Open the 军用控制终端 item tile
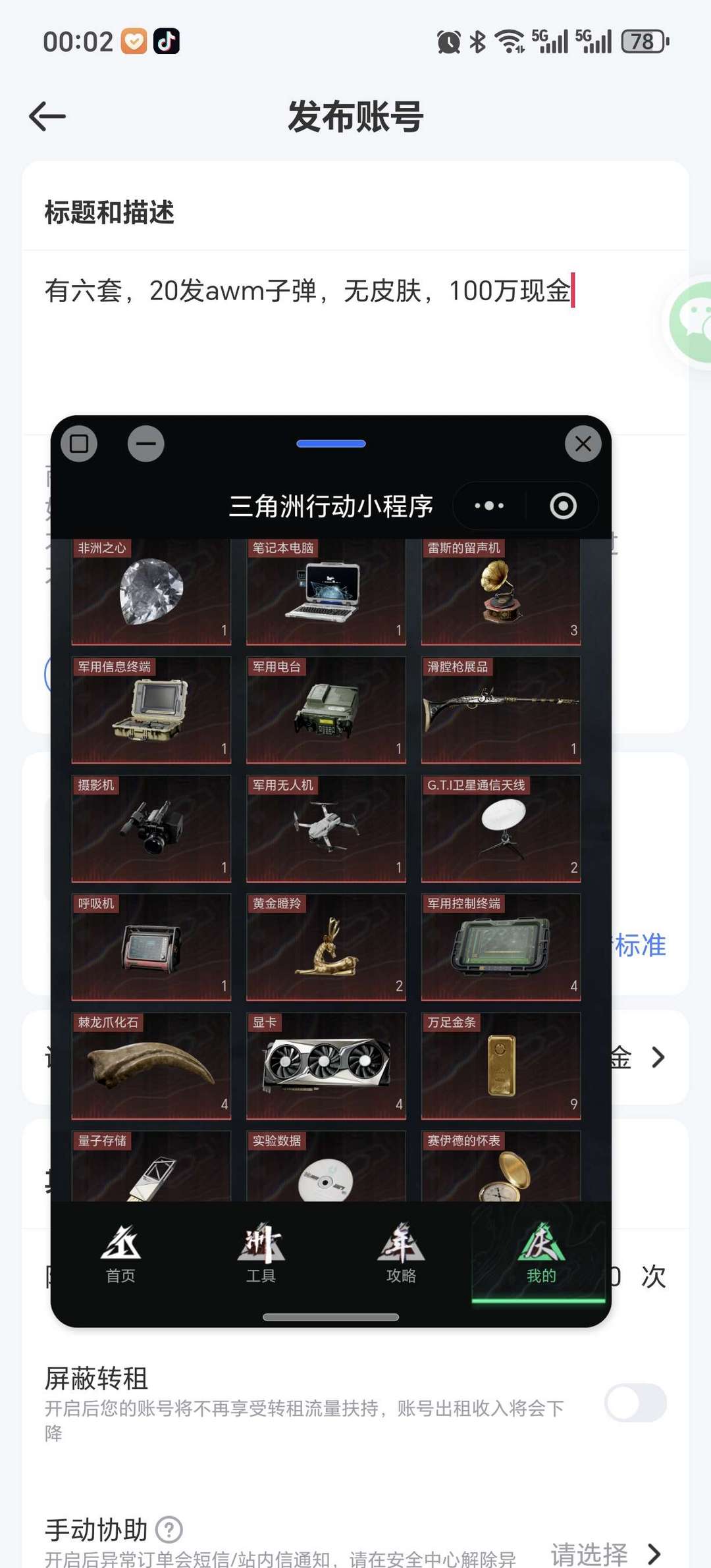 point(500,947)
